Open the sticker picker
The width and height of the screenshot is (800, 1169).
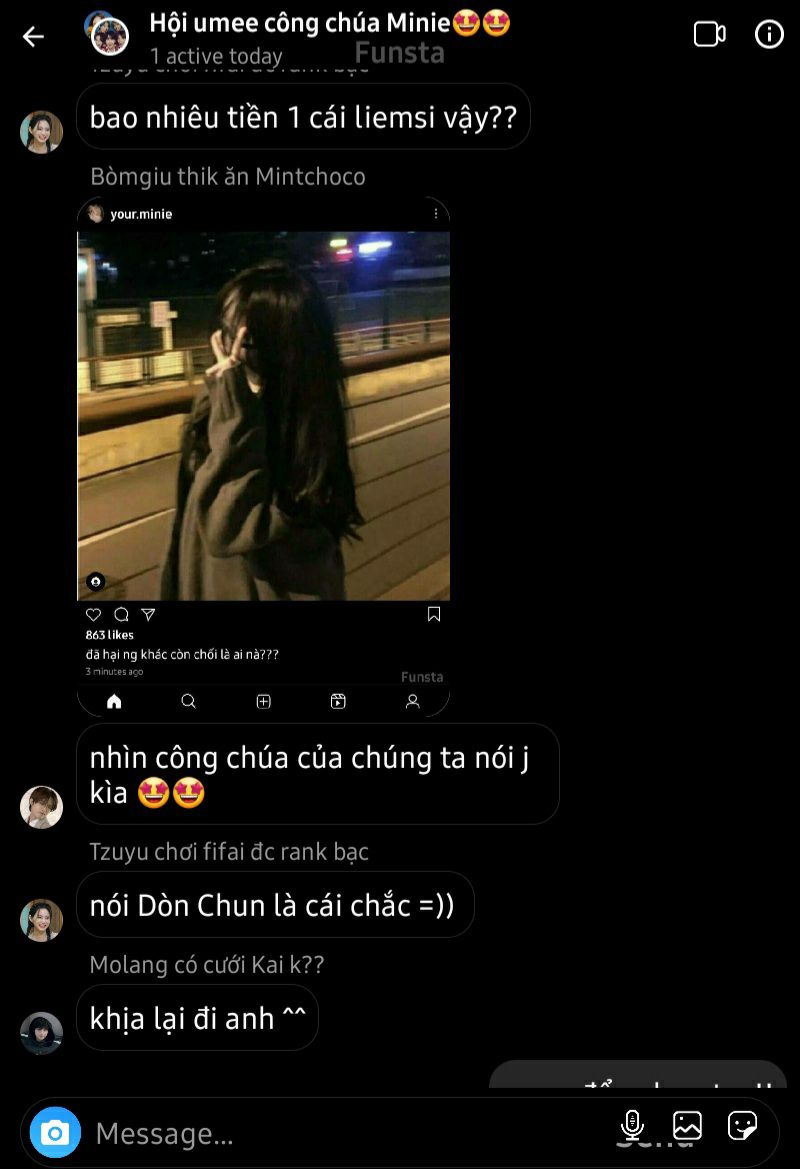pyautogui.click(x=742, y=1126)
